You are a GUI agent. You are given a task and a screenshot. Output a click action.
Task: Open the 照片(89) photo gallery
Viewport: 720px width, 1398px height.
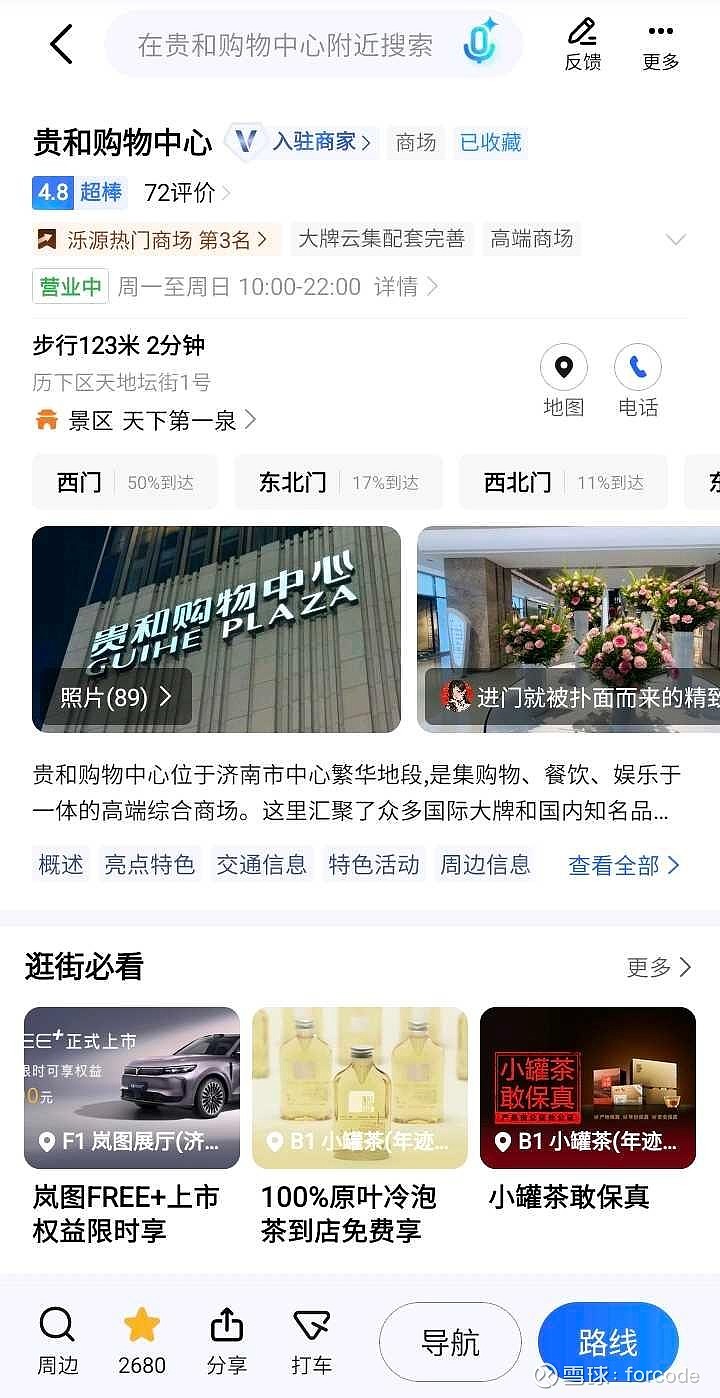pos(116,696)
